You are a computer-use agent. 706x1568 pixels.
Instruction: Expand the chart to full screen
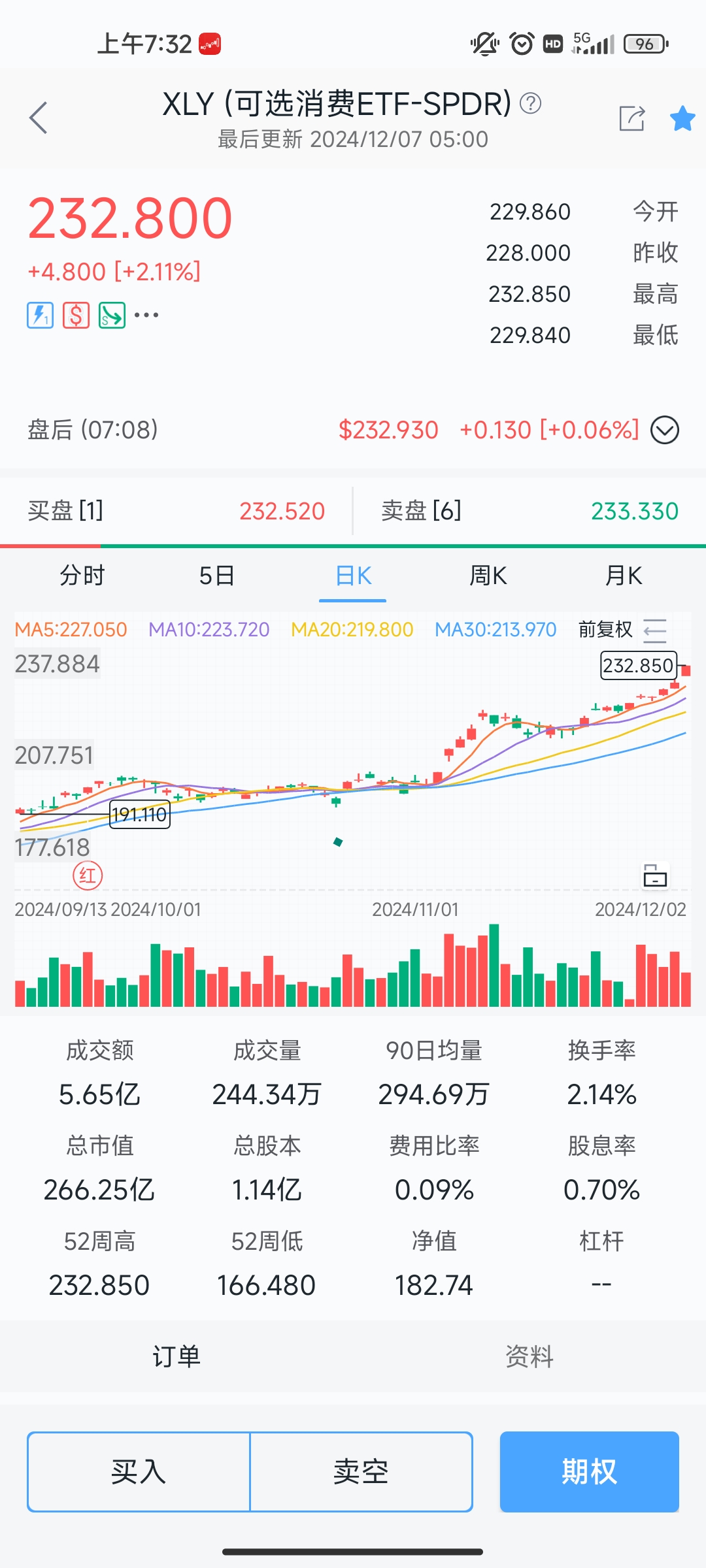click(655, 876)
